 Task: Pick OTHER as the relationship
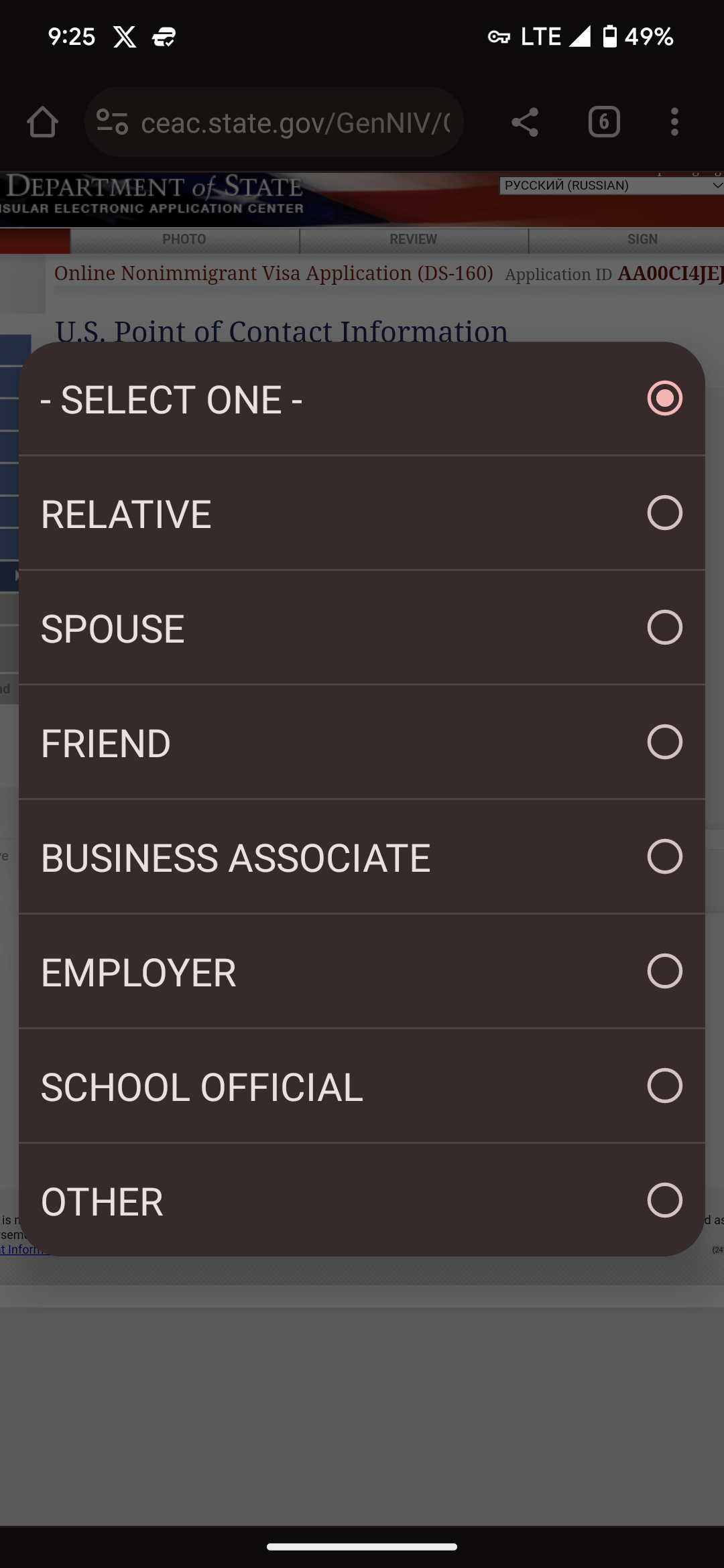(x=362, y=1200)
